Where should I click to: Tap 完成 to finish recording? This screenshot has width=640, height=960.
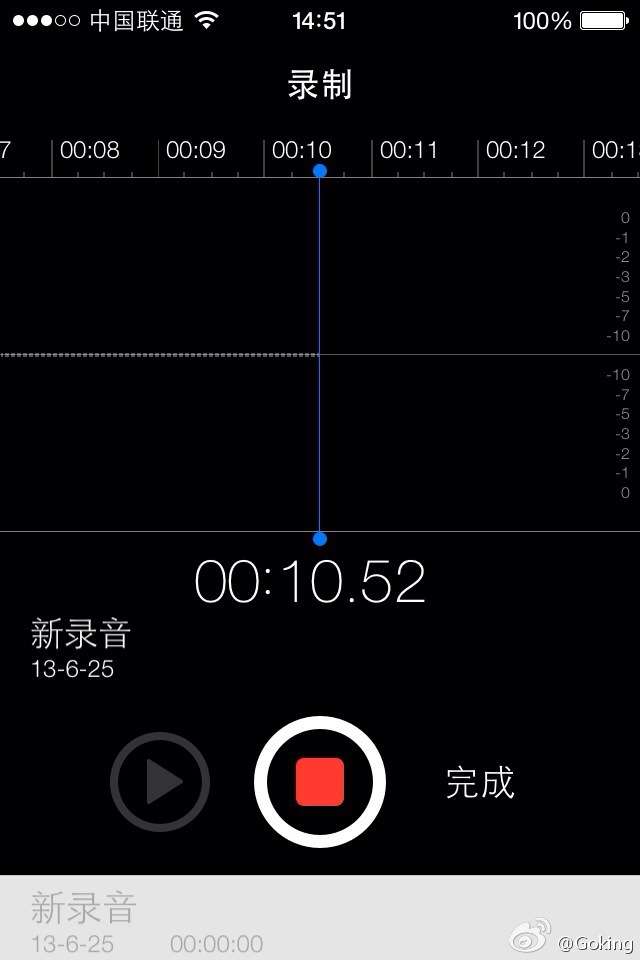click(x=480, y=782)
